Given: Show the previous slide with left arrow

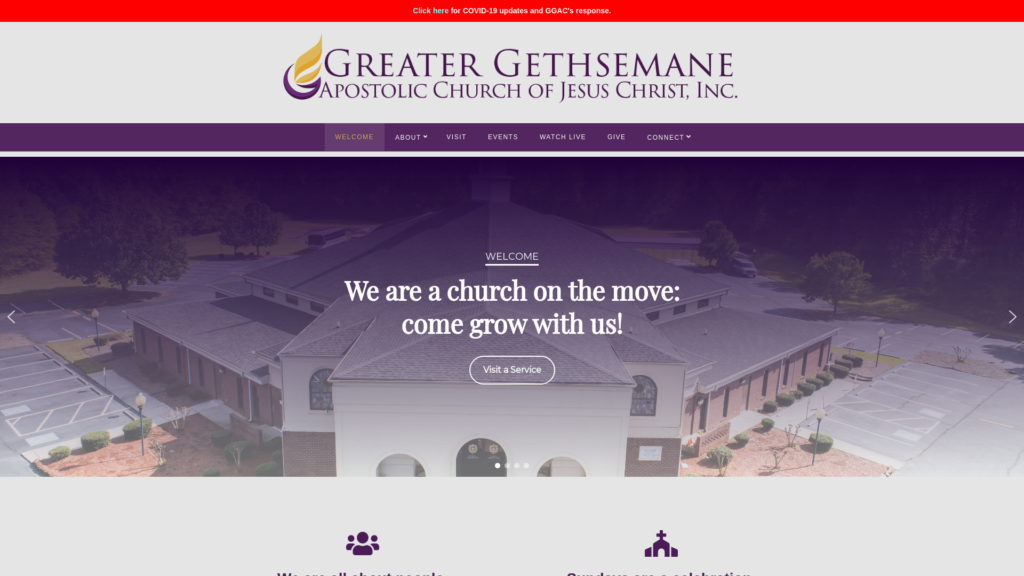Looking at the screenshot, I should (11, 317).
